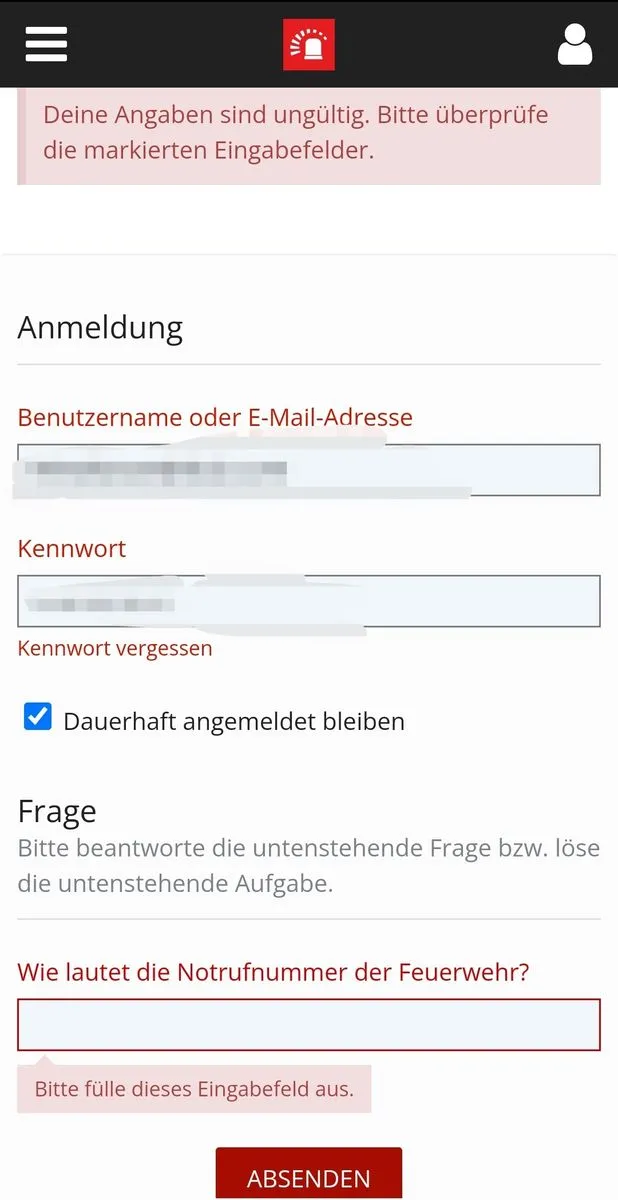Viewport: 618px width, 1200px height.
Task: Tap the red siren logo
Action: click(308, 45)
